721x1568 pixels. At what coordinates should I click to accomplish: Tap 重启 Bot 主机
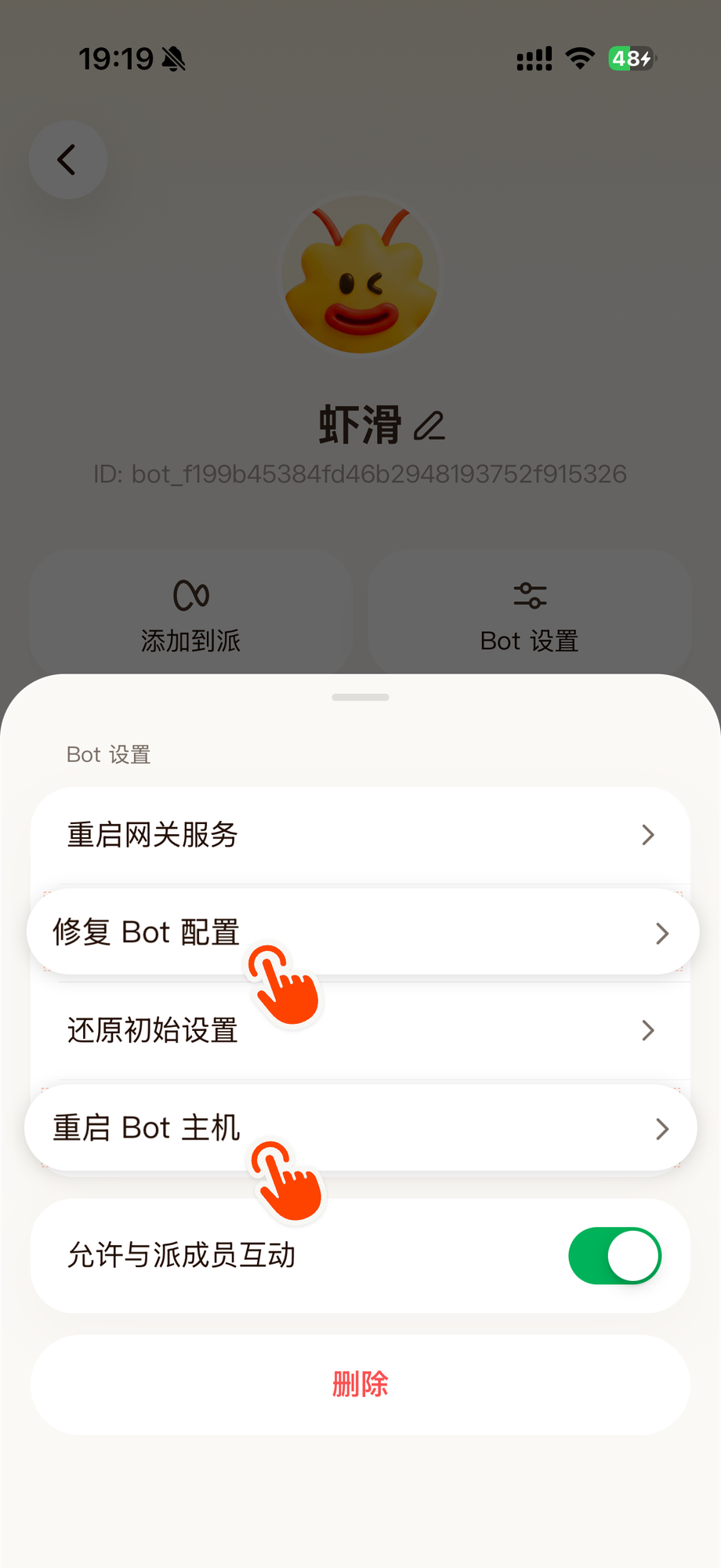click(x=360, y=1128)
